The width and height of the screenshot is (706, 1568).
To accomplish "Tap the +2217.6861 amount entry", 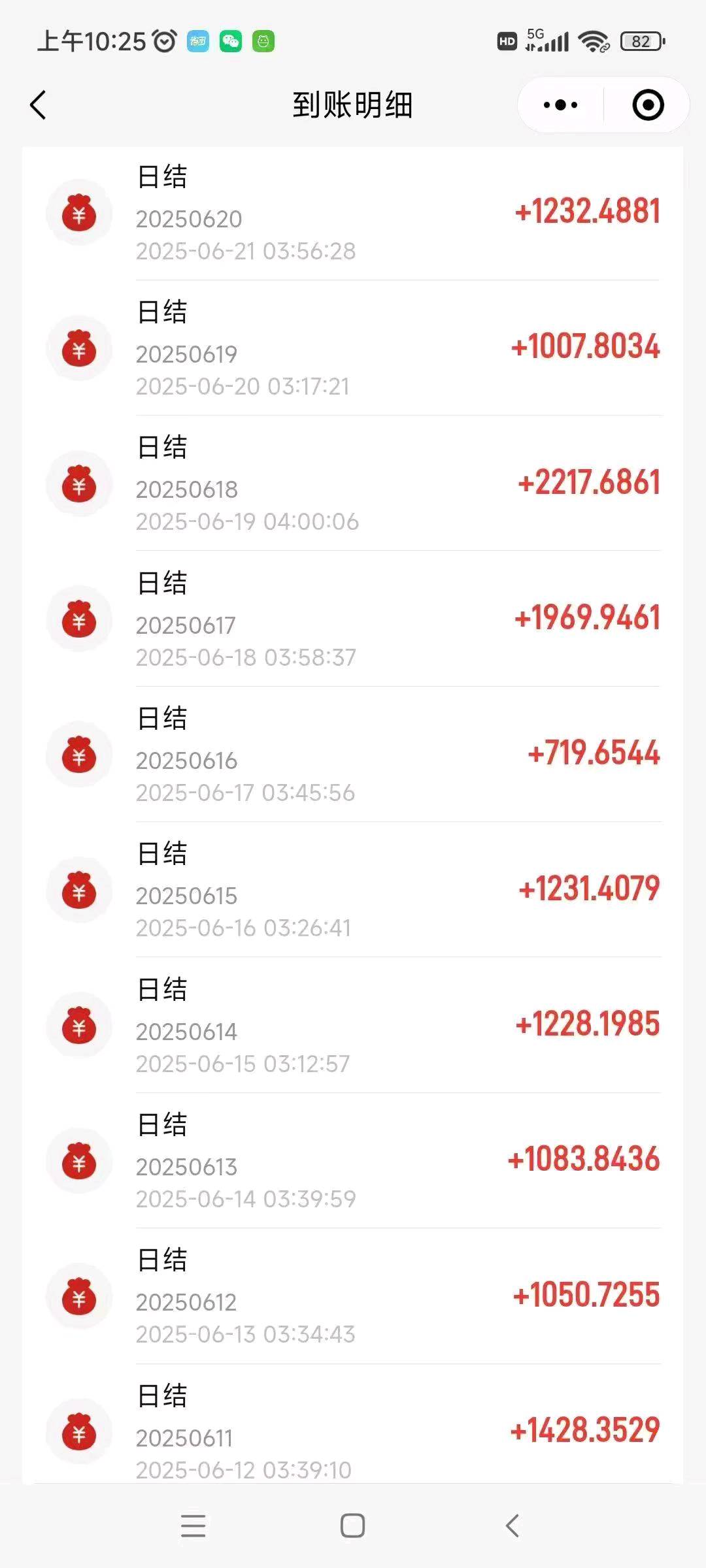I will click(x=588, y=482).
